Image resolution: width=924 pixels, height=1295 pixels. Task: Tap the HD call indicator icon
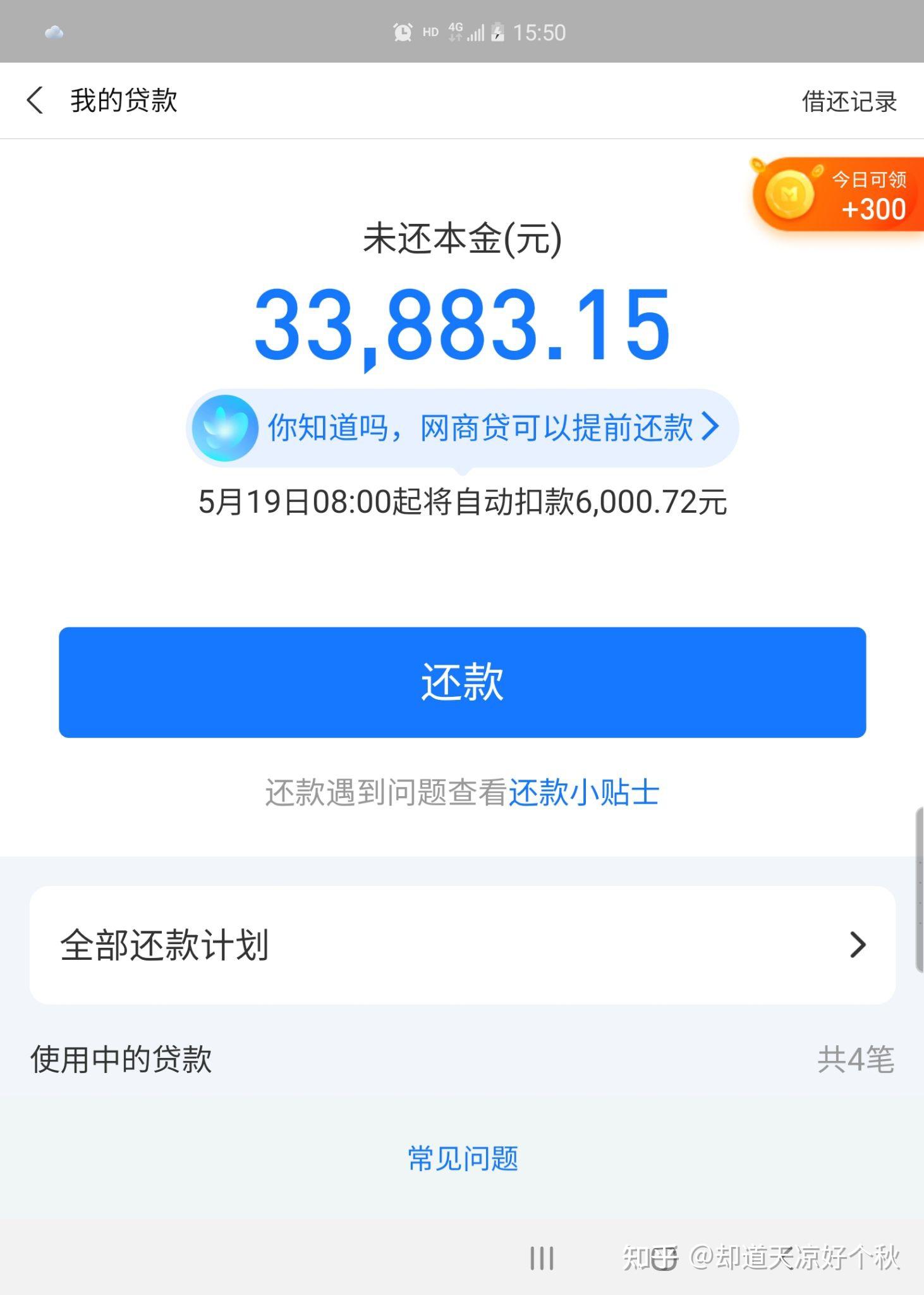pos(429,32)
